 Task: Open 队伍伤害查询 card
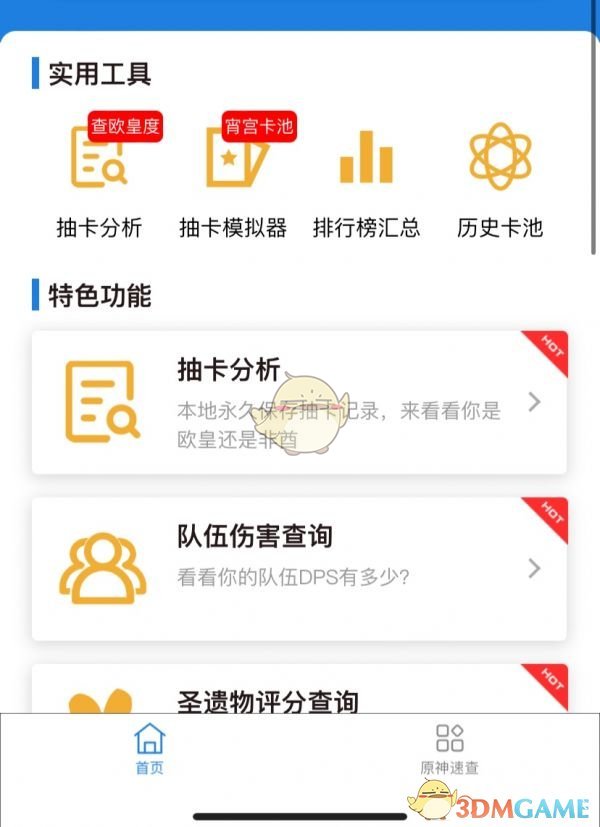pyautogui.click(x=299, y=568)
